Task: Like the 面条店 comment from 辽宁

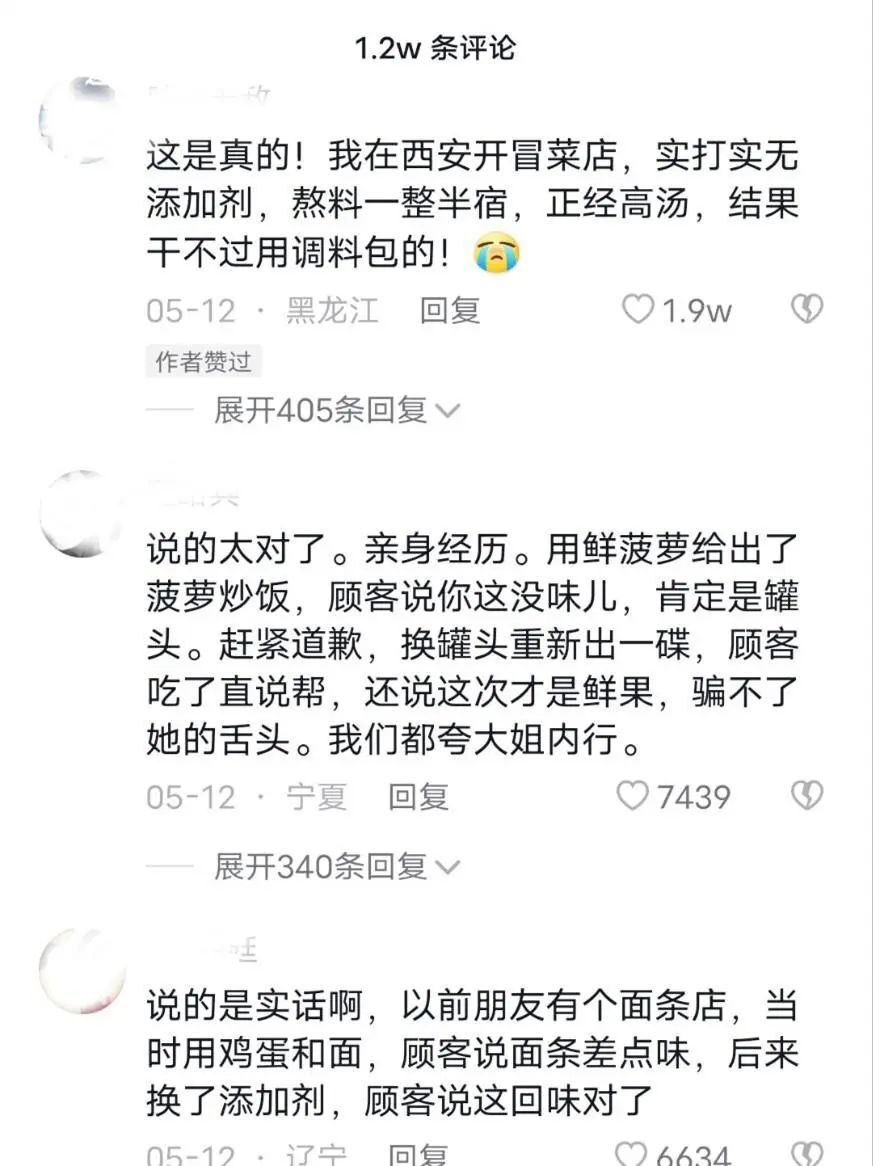Action: pos(633,1155)
